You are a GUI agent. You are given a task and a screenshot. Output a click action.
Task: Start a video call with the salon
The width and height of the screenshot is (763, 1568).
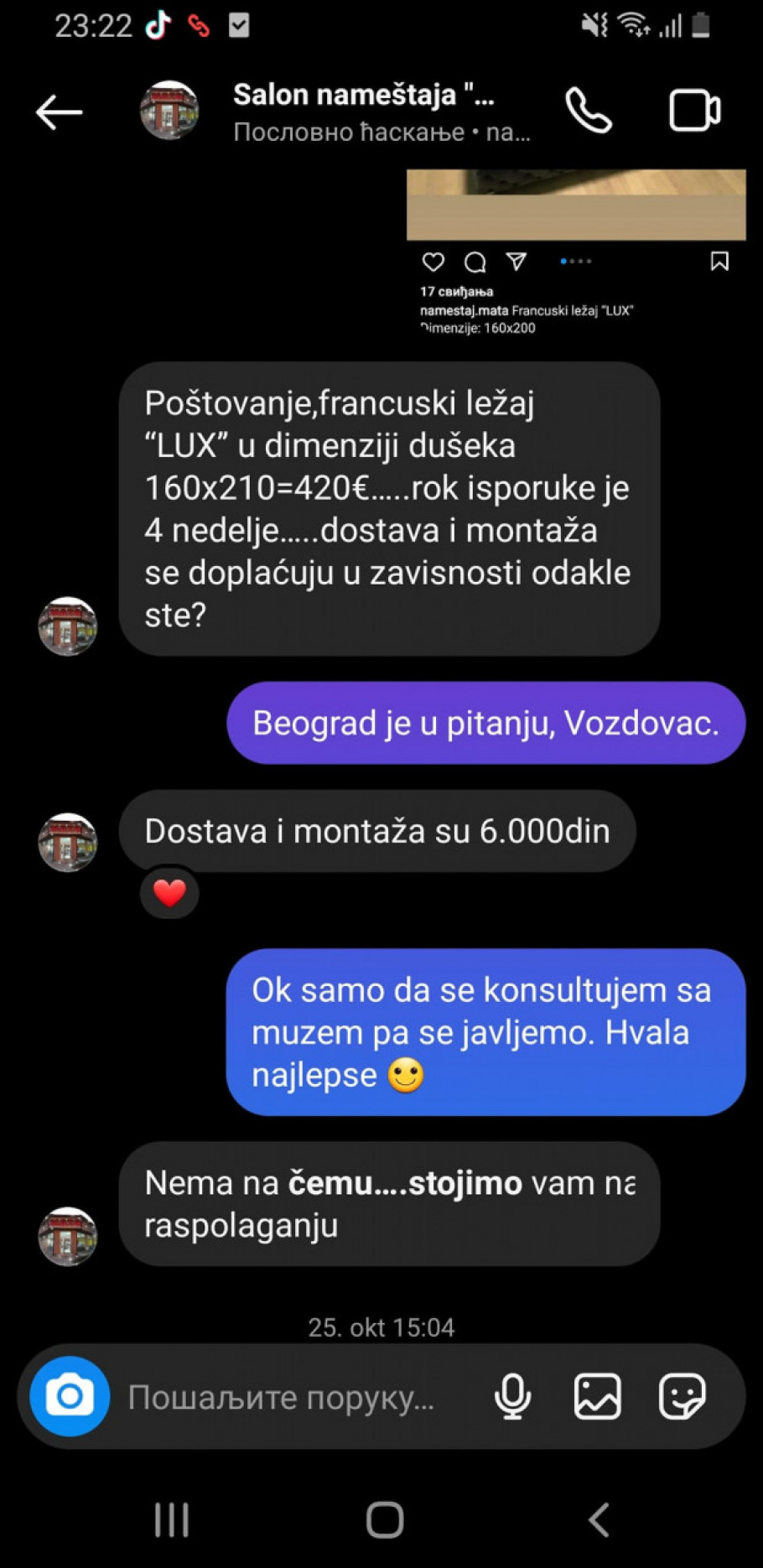pos(694,111)
